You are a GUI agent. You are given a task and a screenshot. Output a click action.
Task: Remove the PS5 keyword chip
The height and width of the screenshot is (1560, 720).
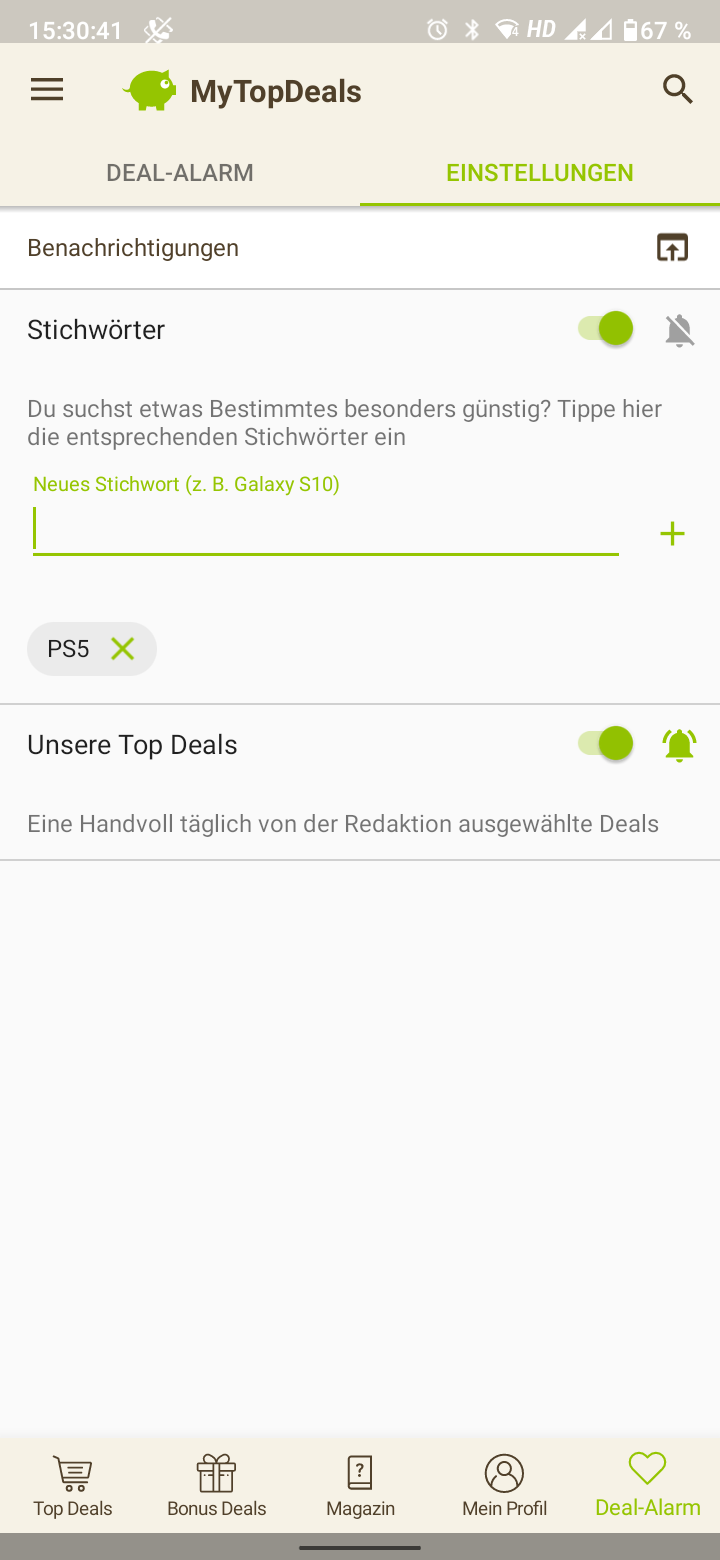tap(122, 649)
